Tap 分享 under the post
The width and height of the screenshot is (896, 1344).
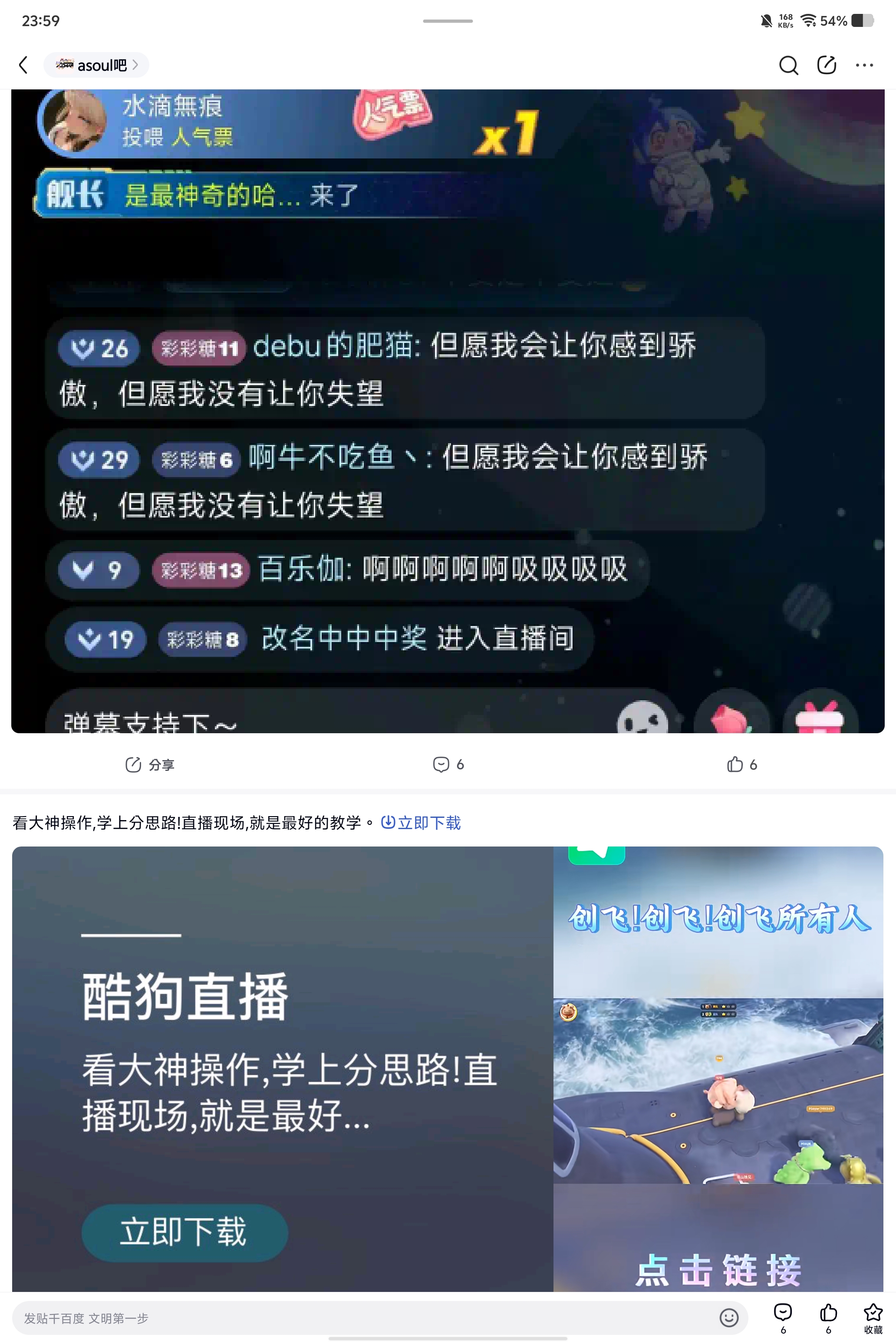150,764
